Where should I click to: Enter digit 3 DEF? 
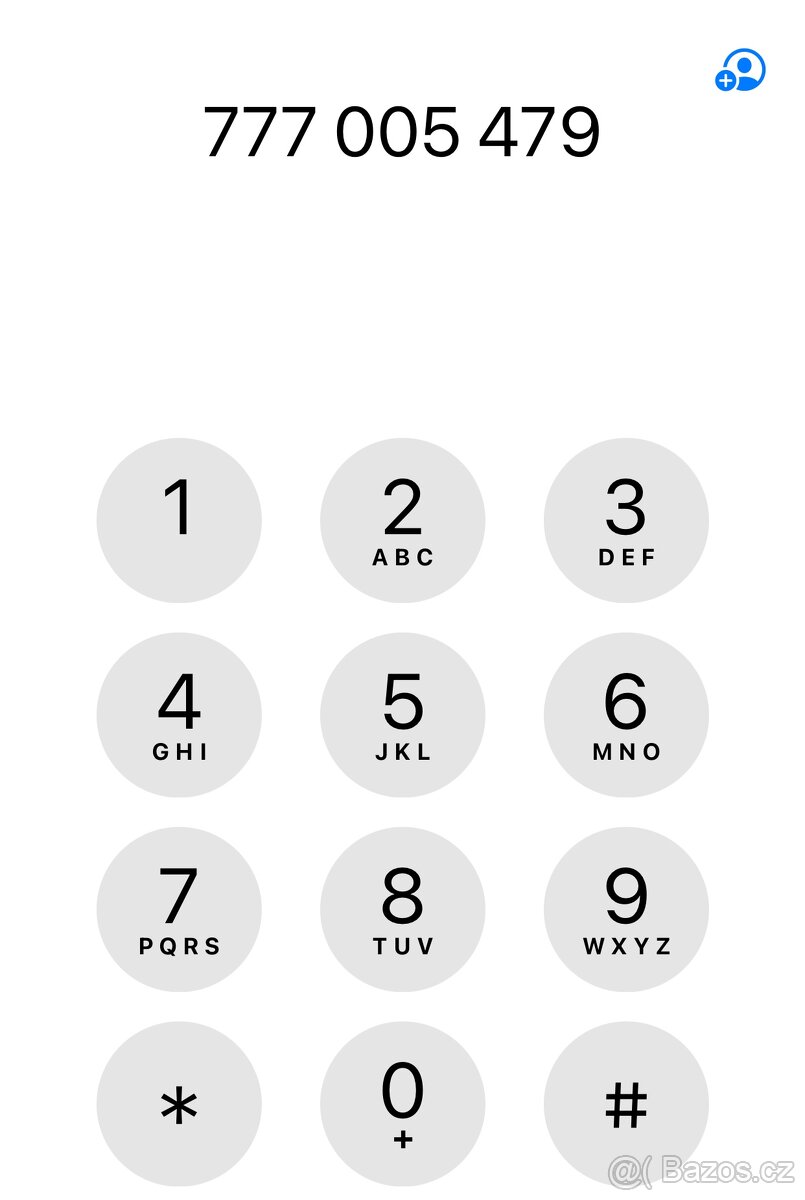pyautogui.click(x=626, y=521)
